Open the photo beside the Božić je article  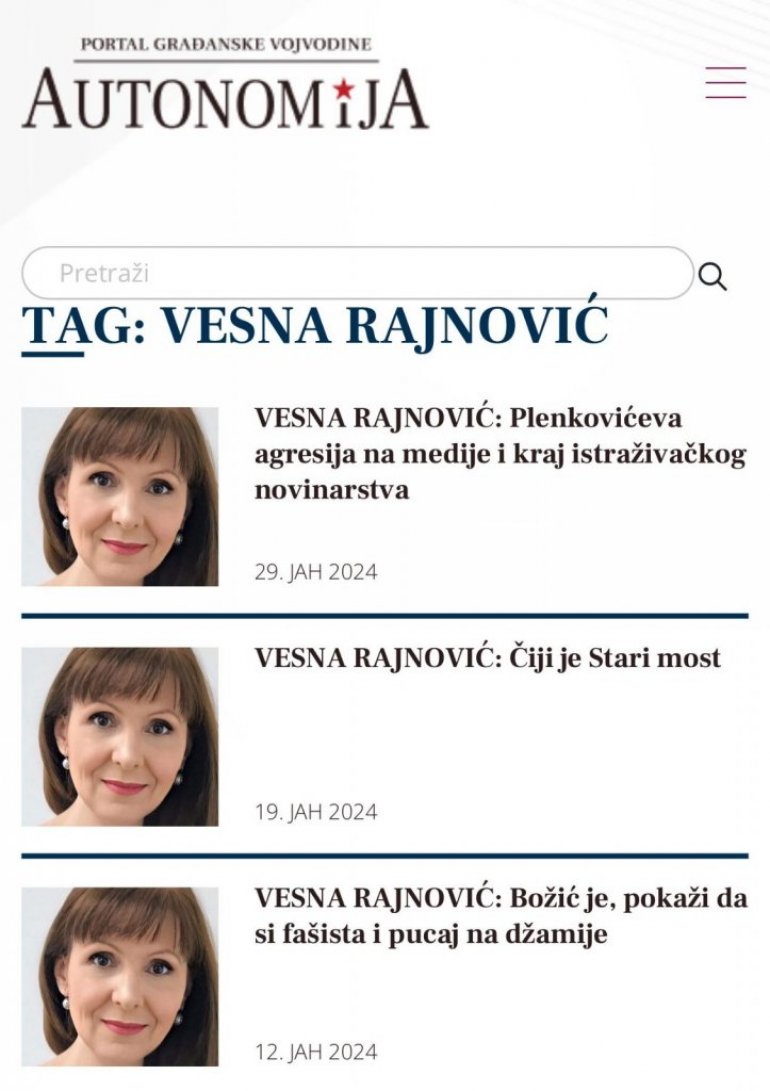[120, 976]
